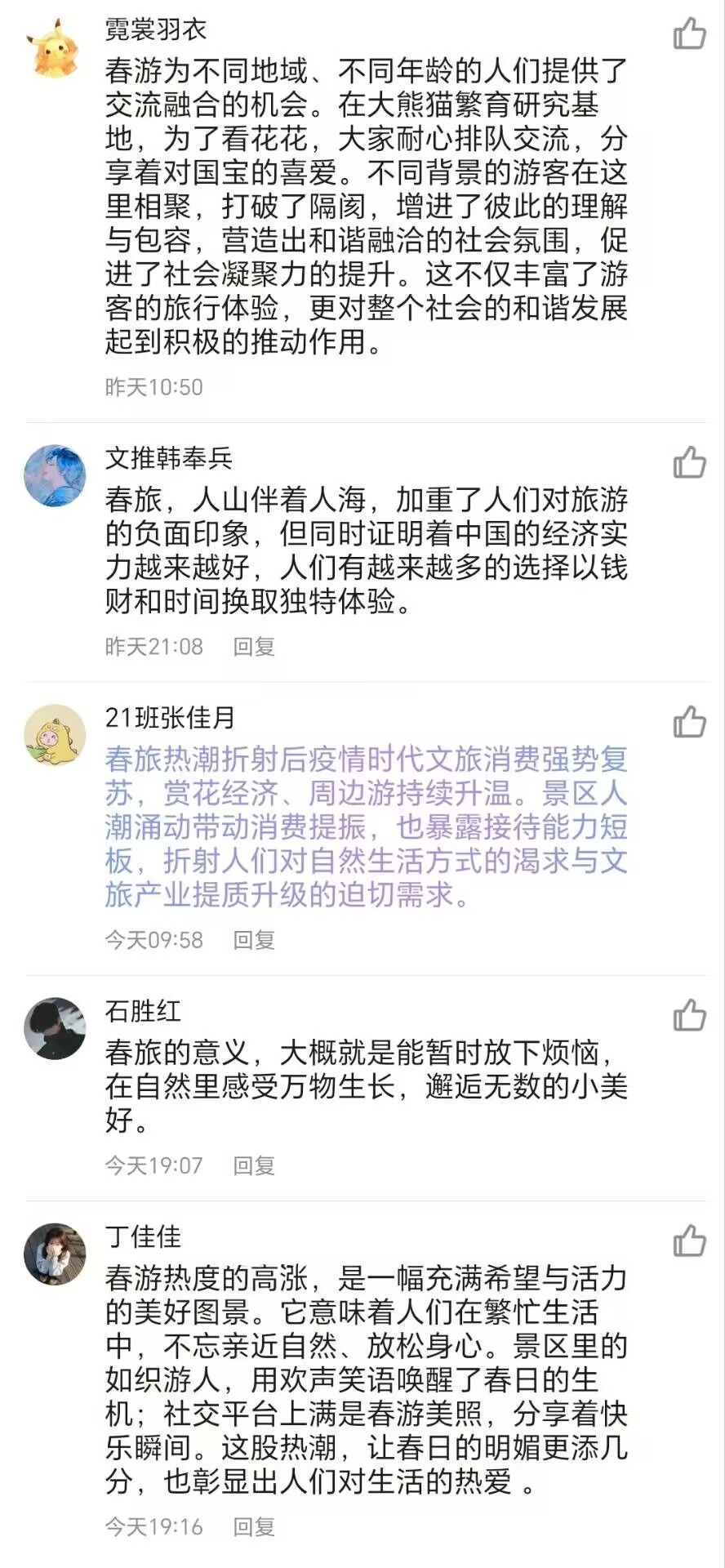Reply to 丁佳佳's comment
This screenshot has width=725, height=1568.
(x=254, y=1526)
